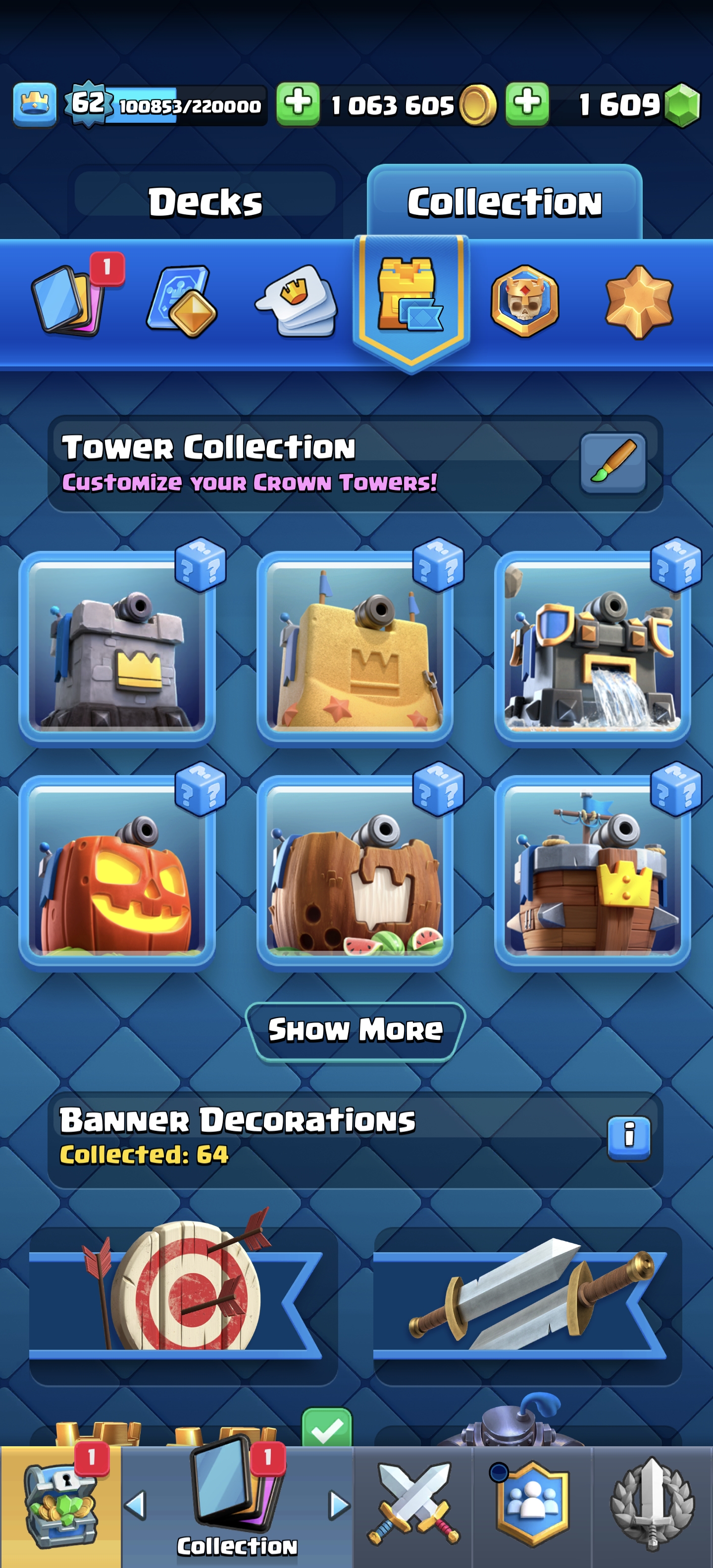Go to the battle crossed swords tab
This screenshot has height=1568, width=713.
click(413, 1505)
